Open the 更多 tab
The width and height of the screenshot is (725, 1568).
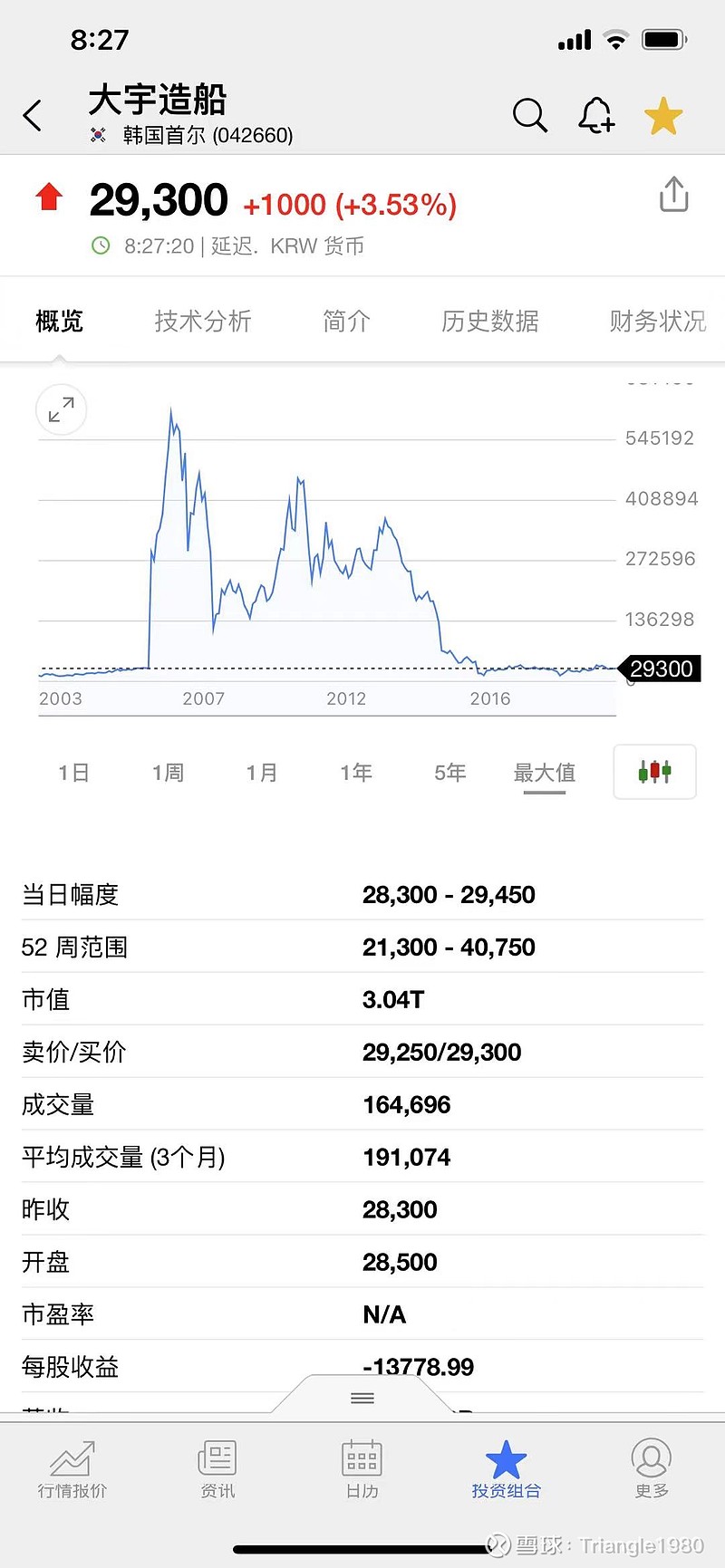coord(651,1469)
